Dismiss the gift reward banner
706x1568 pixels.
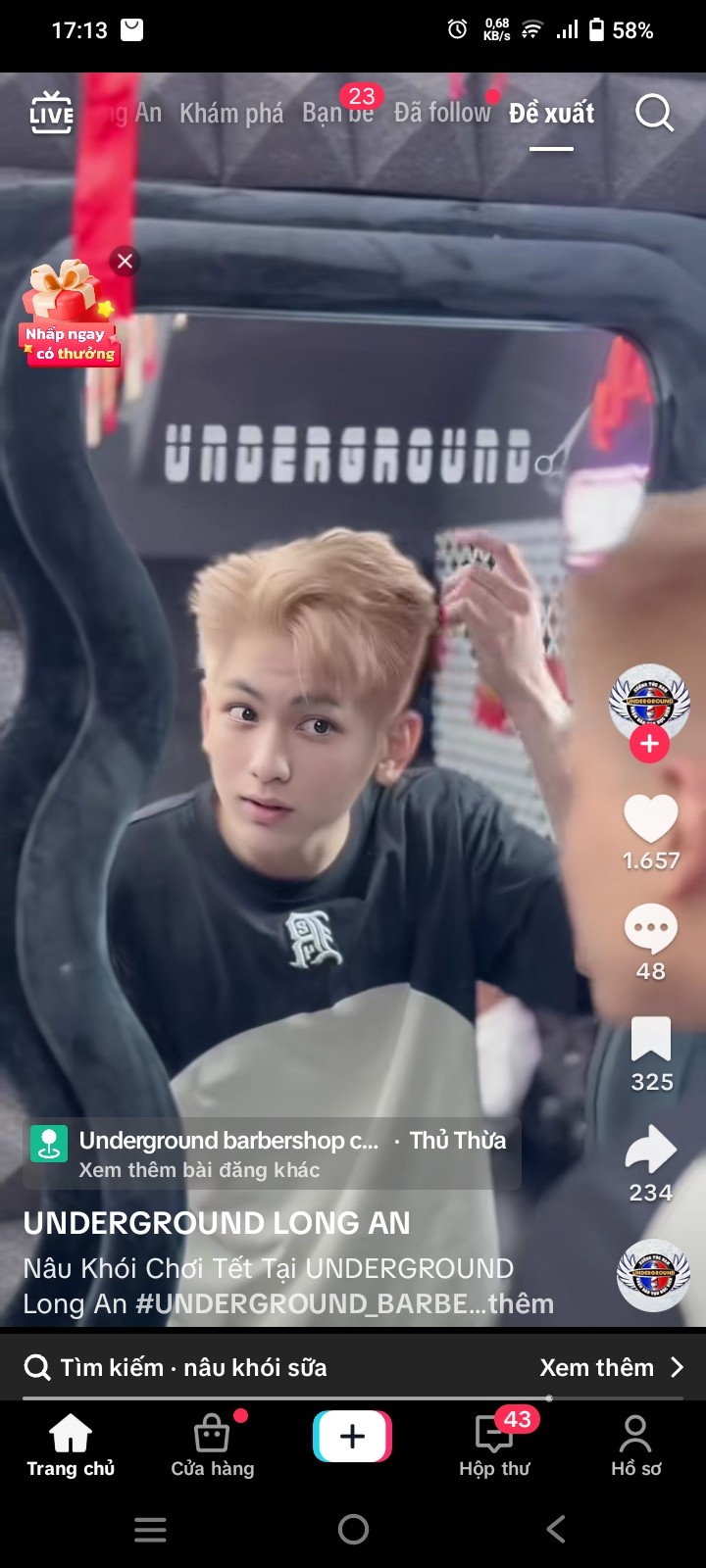tap(125, 261)
